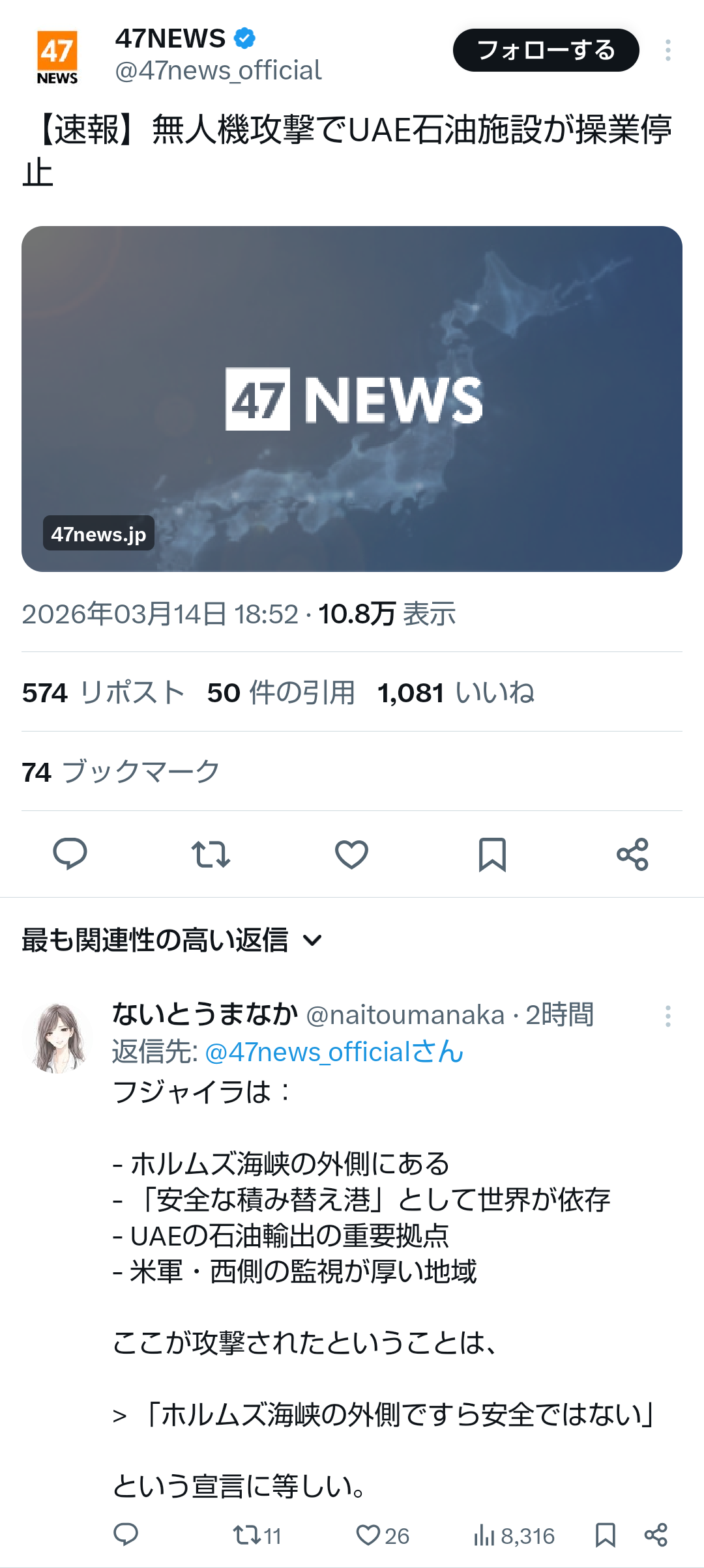Open ないとうまなか's profile picture
The height and width of the screenshot is (1568, 704).
(x=57, y=1038)
